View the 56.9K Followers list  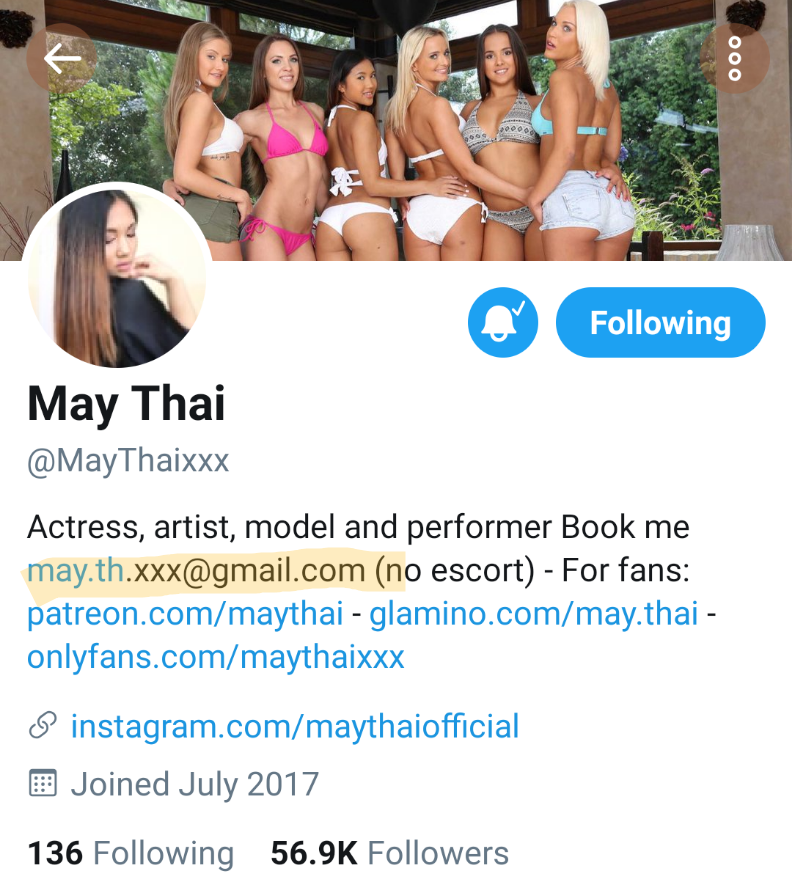click(x=389, y=853)
